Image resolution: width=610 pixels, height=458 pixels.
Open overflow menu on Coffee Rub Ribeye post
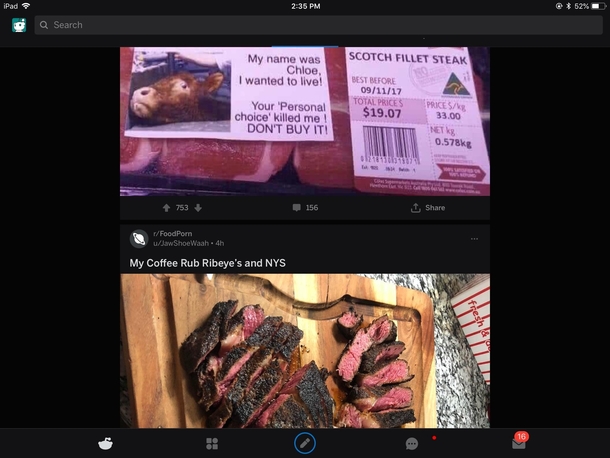pyautogui.click(x=474, y=238)
